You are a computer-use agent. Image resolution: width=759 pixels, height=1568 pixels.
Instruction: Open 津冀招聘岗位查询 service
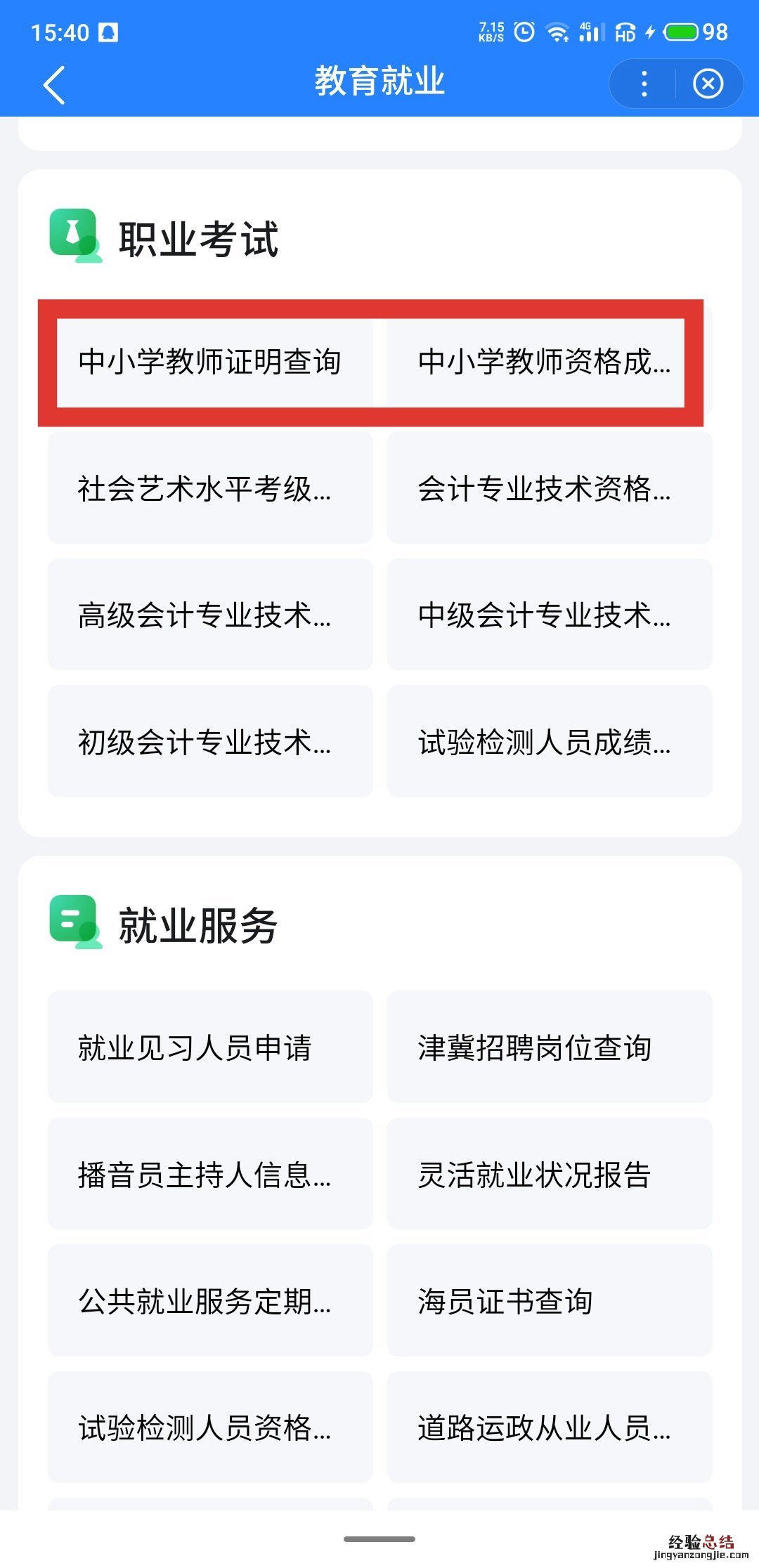[x=548, y=1047]
